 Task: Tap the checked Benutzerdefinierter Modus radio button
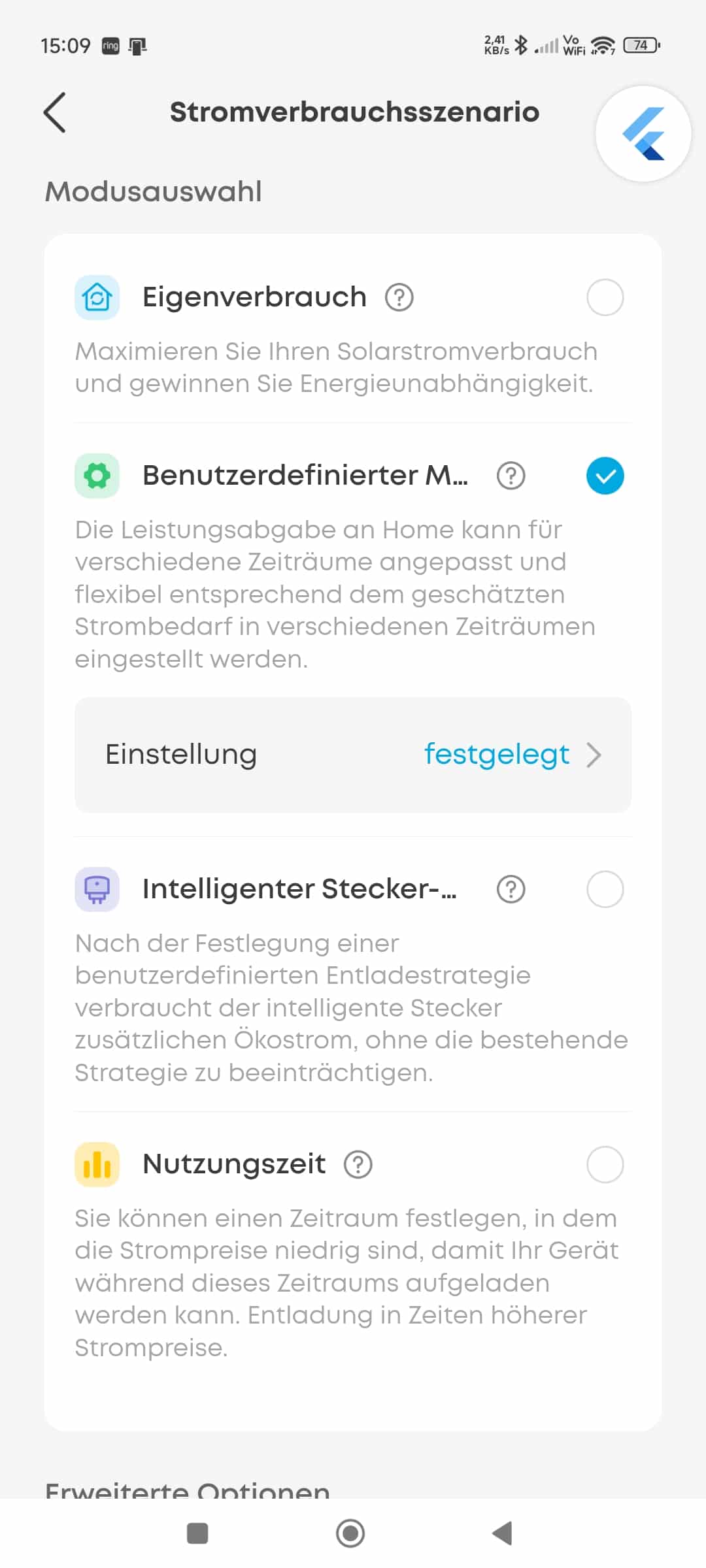point(605,476)
